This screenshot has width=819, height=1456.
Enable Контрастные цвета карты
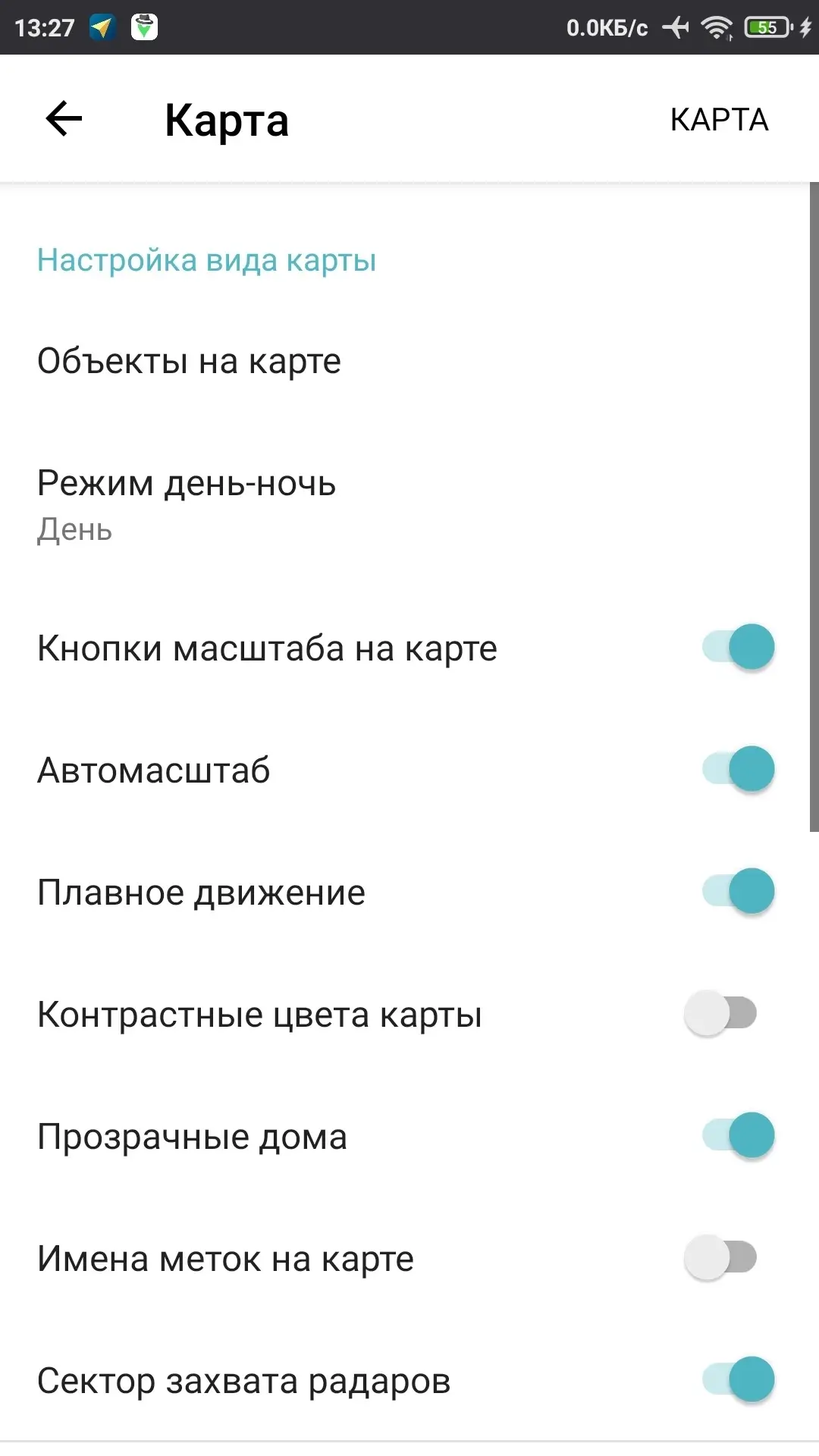(x=720, y=1014)
